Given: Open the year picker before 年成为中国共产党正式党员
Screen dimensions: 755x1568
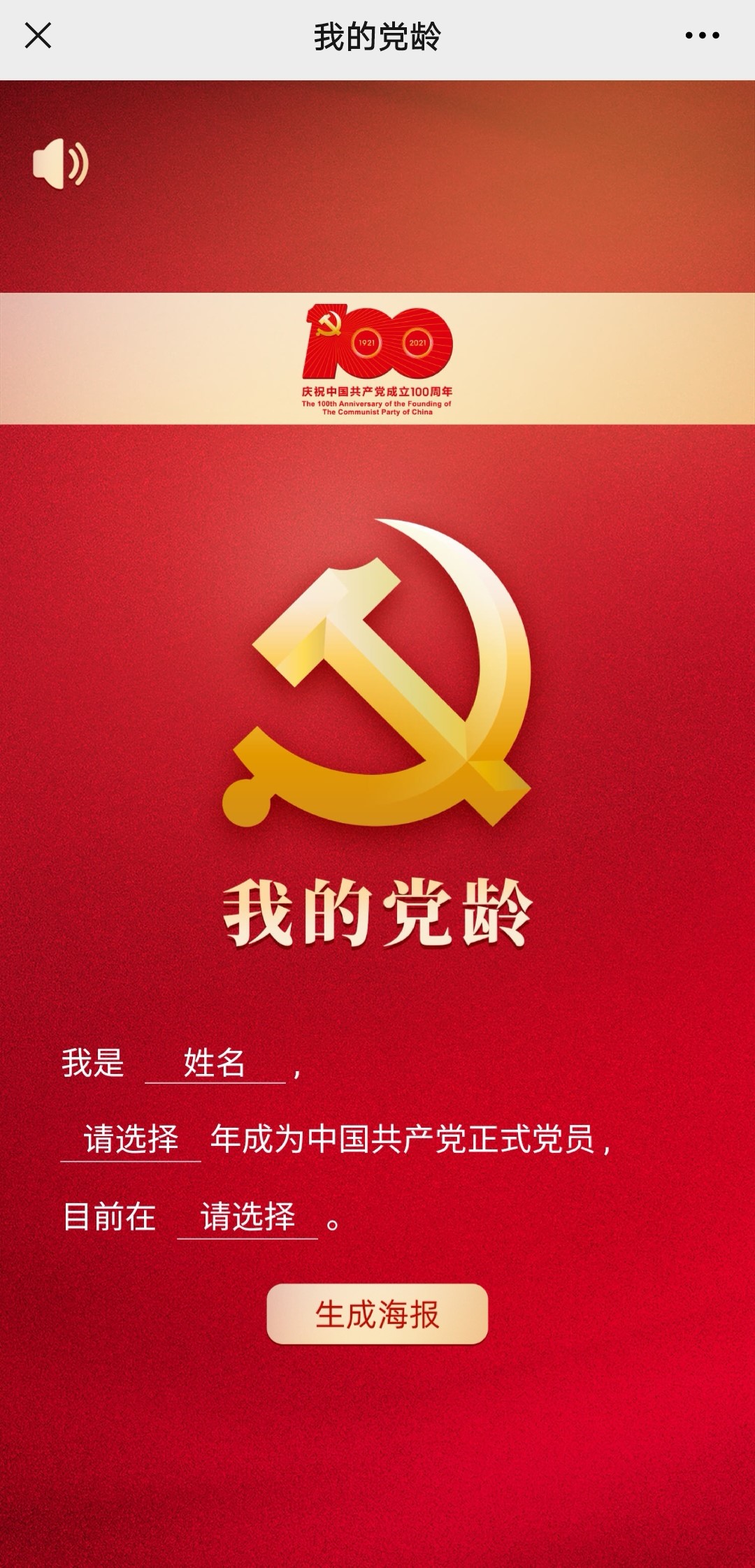Looking at the screenshot, I should pyautogui.click(x=131, y=1141).
